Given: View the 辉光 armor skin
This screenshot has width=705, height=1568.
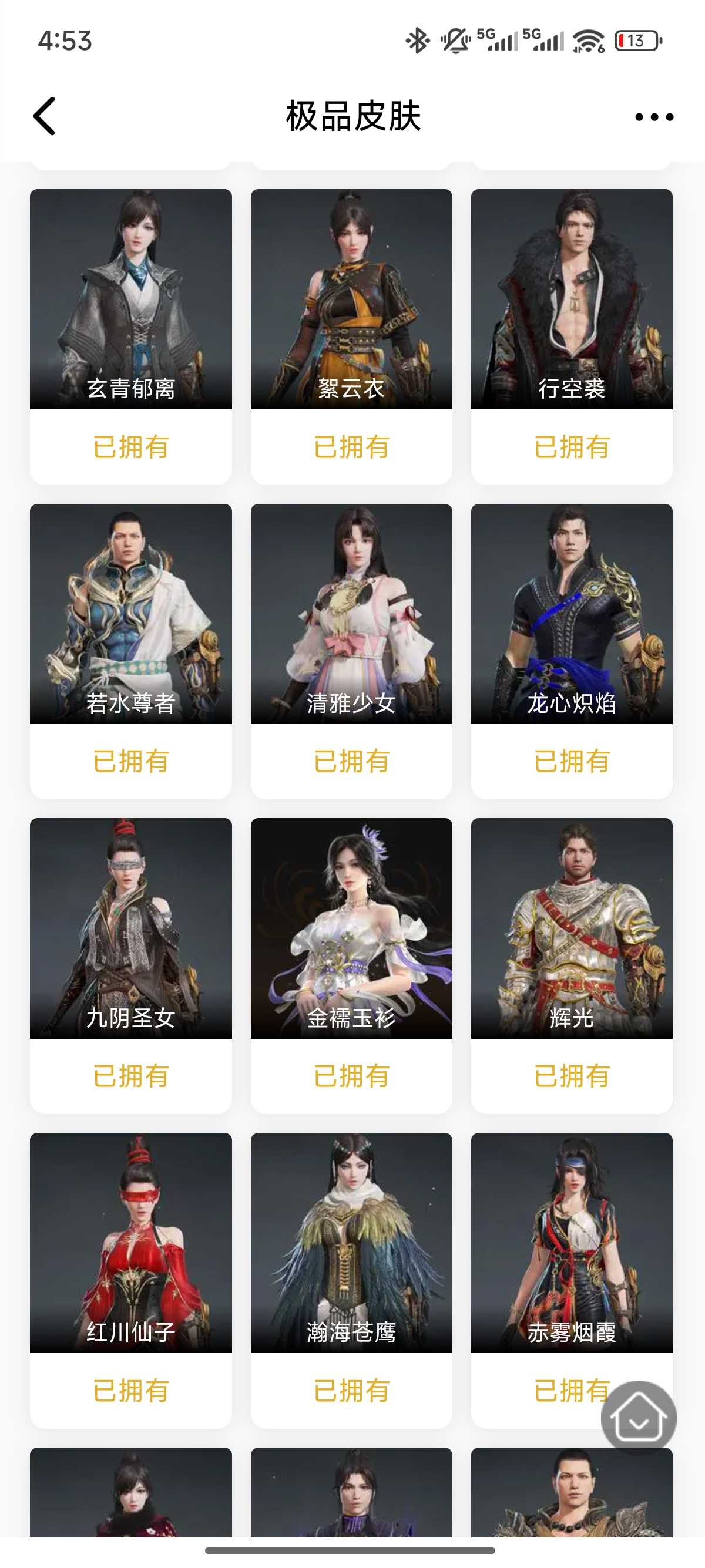Looking at the screenshot, I should point(572,928).
